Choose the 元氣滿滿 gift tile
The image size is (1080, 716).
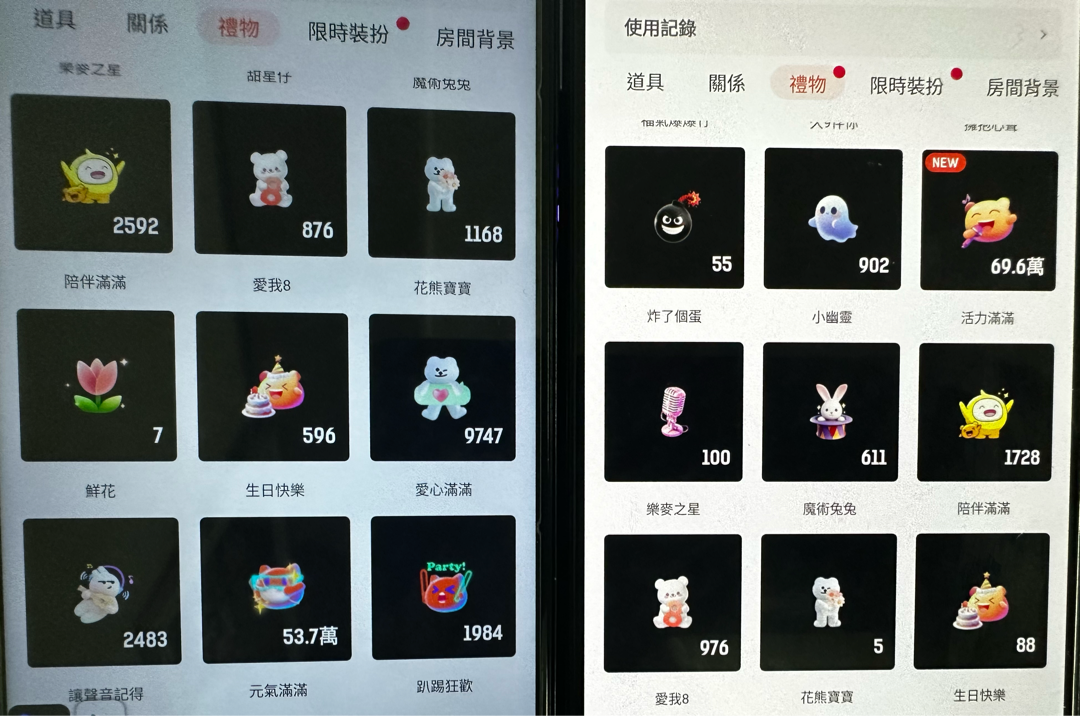coord(276,590)
